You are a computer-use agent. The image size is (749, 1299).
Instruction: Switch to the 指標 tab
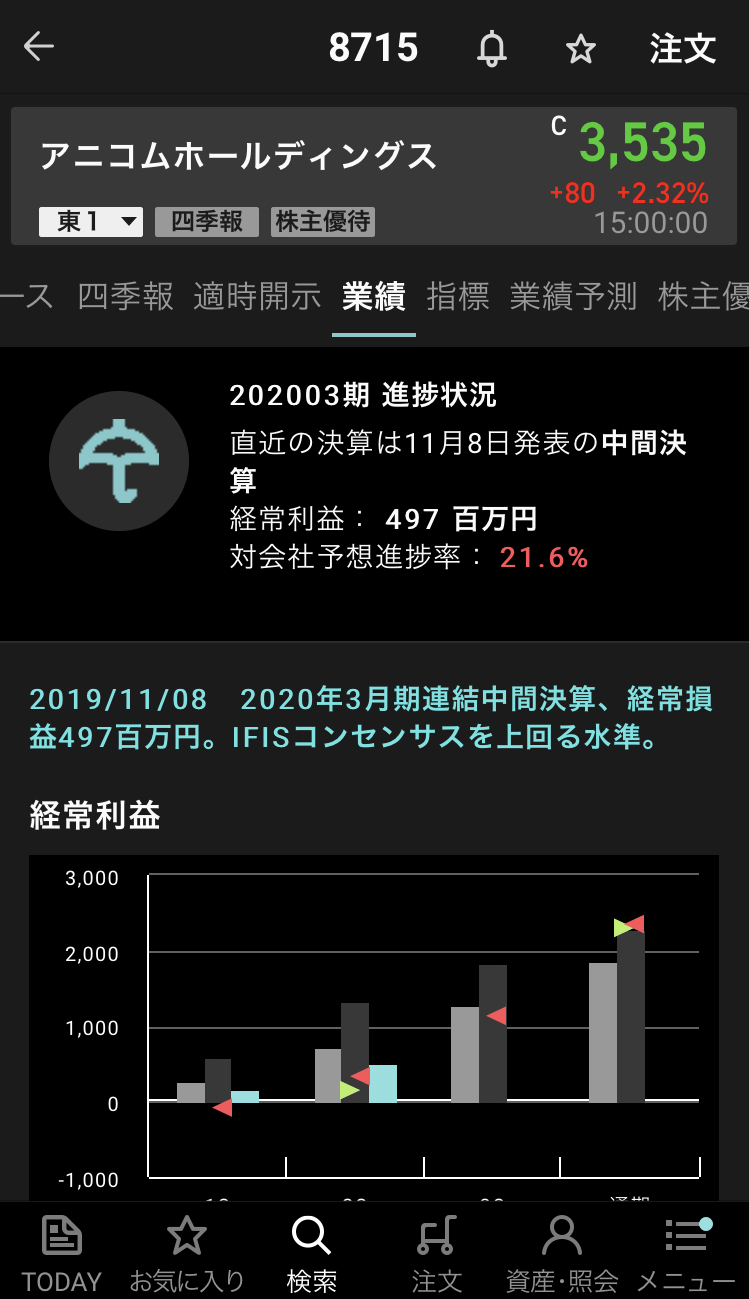[458, 296]
